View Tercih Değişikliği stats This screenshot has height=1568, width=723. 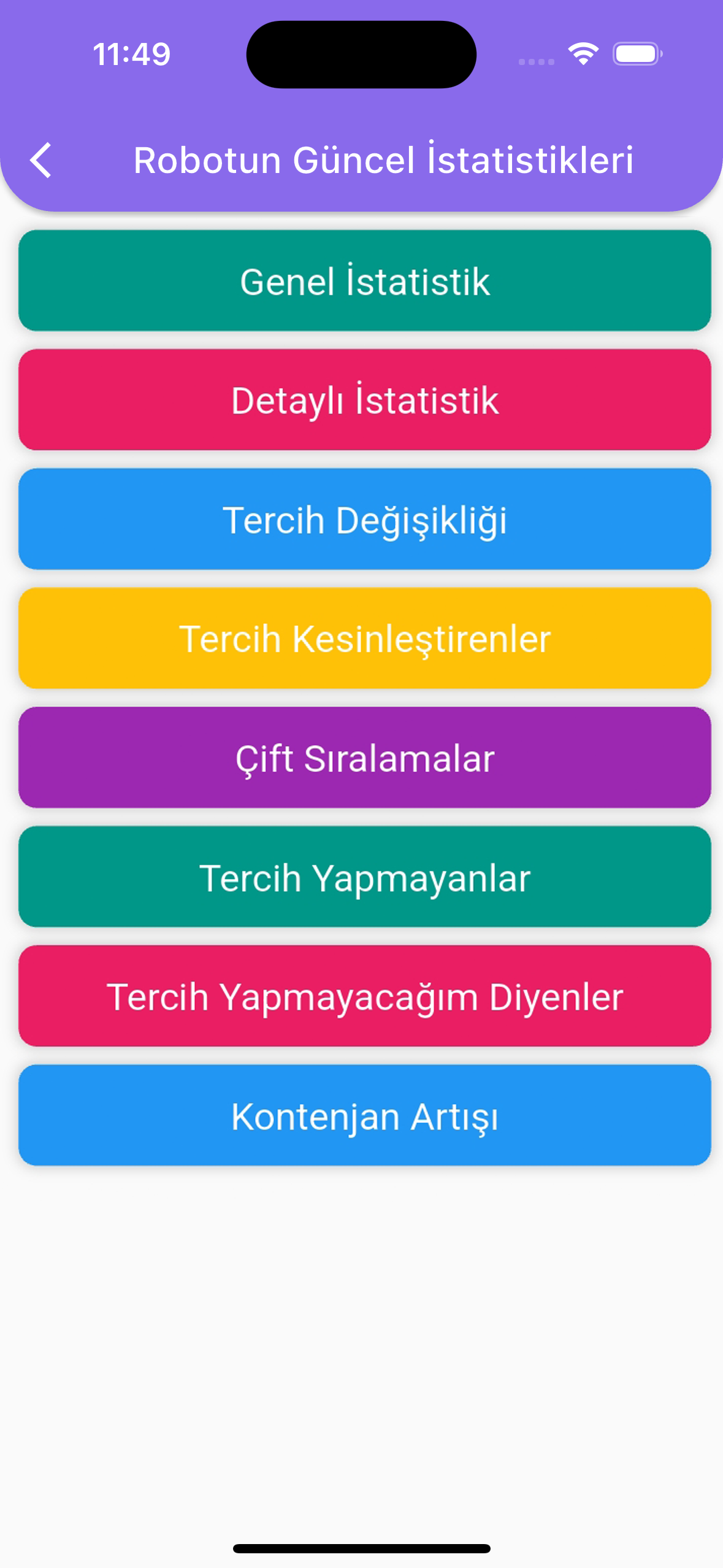364,519
